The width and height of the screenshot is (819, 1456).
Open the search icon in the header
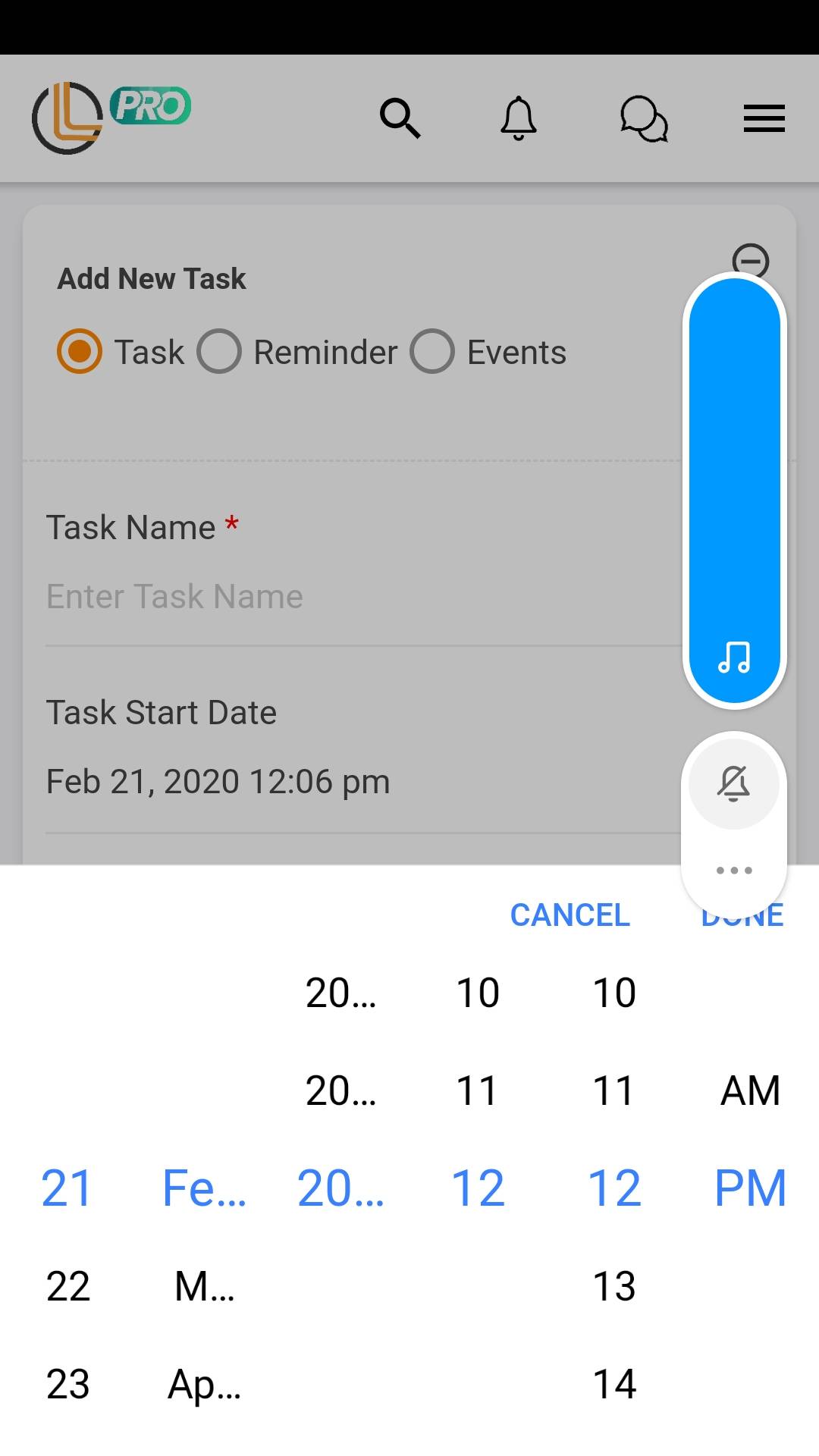click(400, 118)
